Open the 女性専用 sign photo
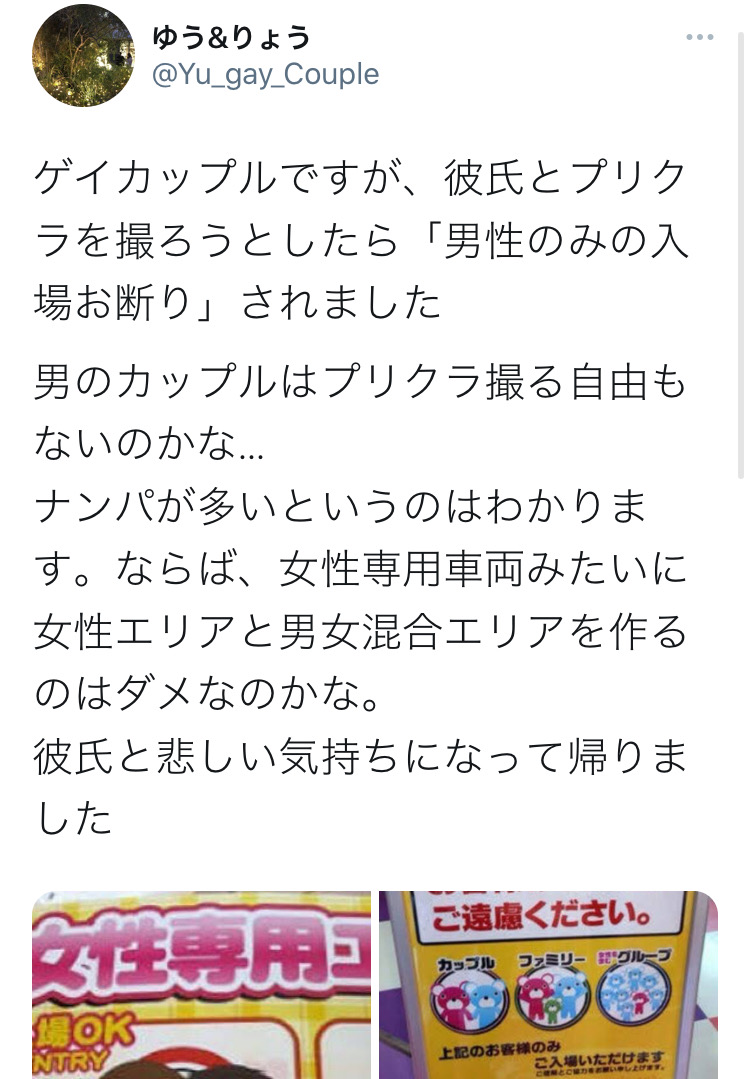This screenshot has width=750, height=1079. coord(201,985)
